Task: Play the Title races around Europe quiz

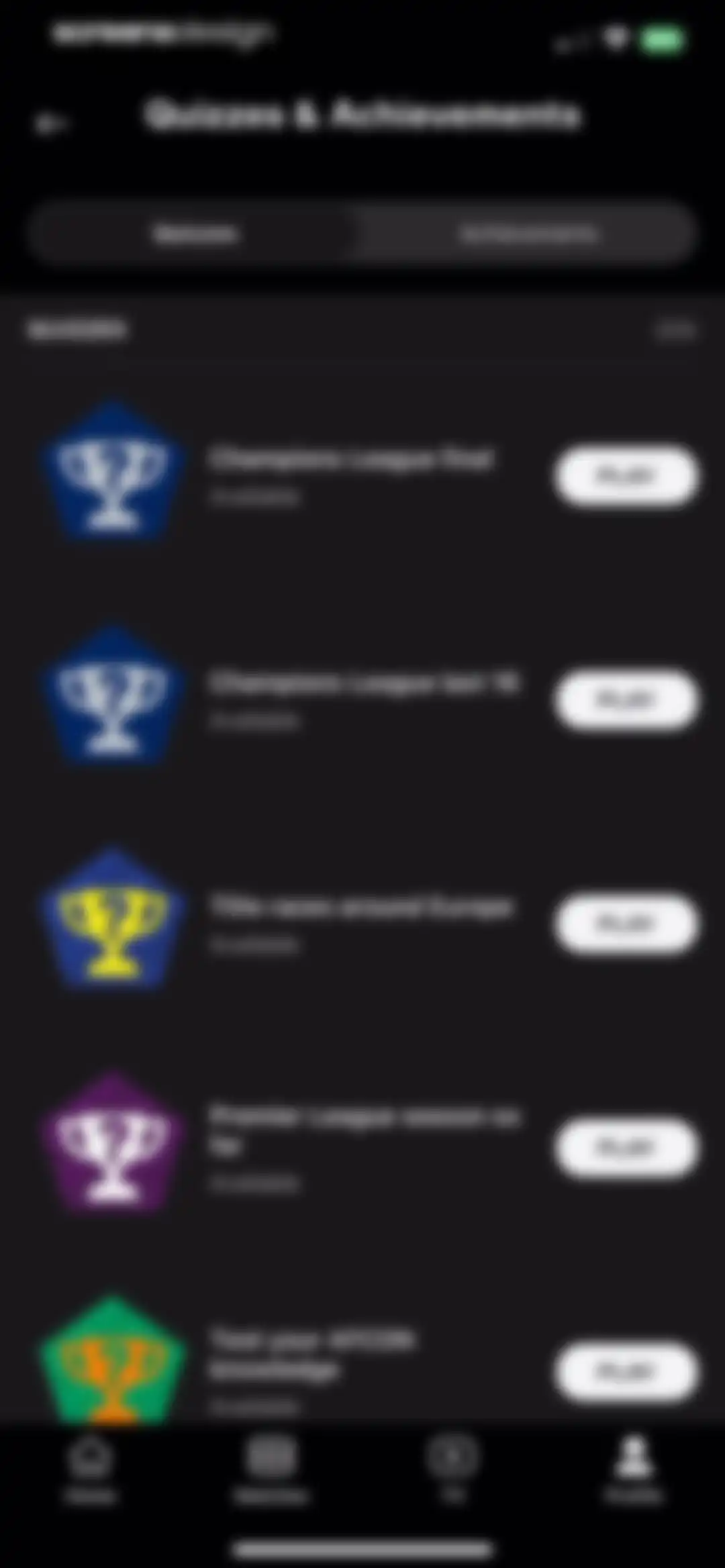Action: 626,923
